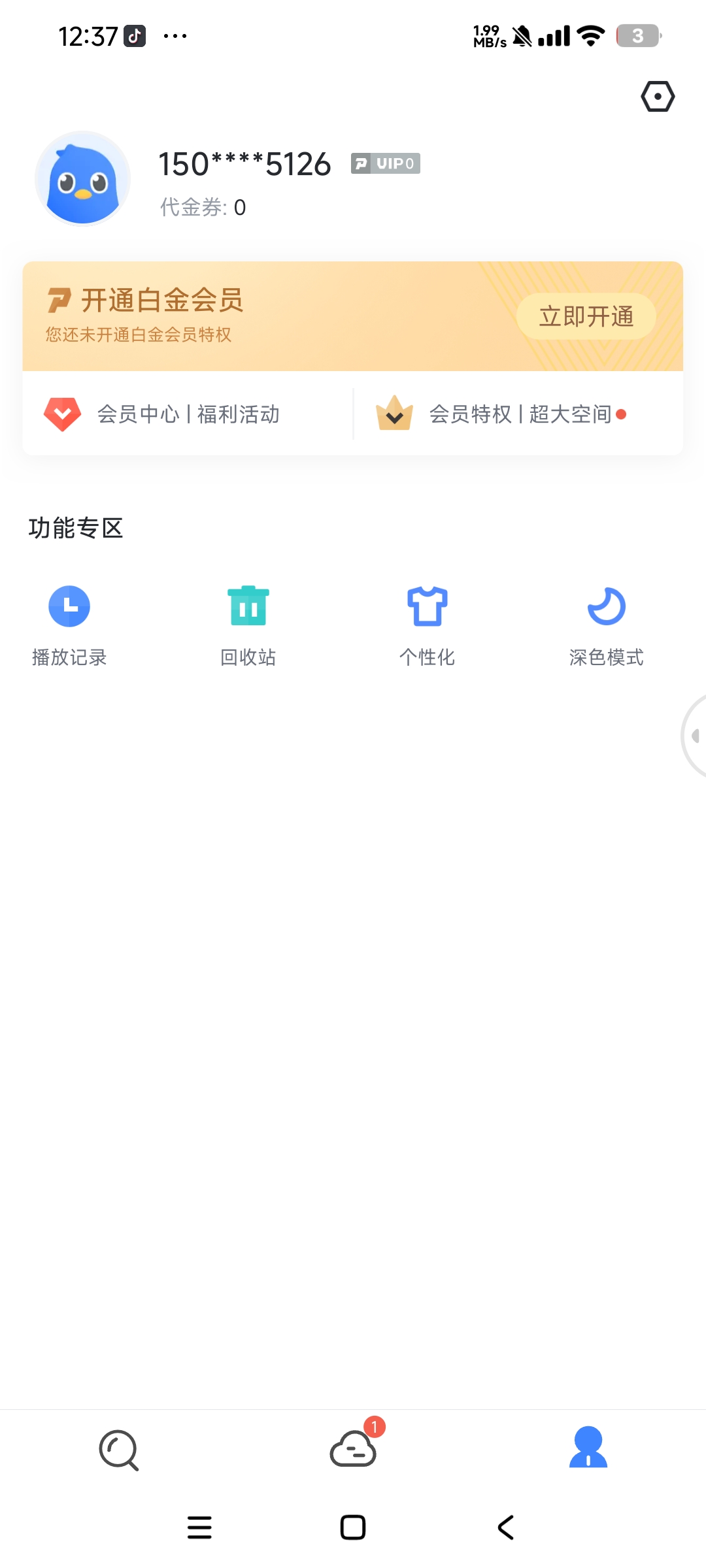The image size is (706, 1568).
Task: Open the settings hexagon icon
Action: click(x=657, y=97)
